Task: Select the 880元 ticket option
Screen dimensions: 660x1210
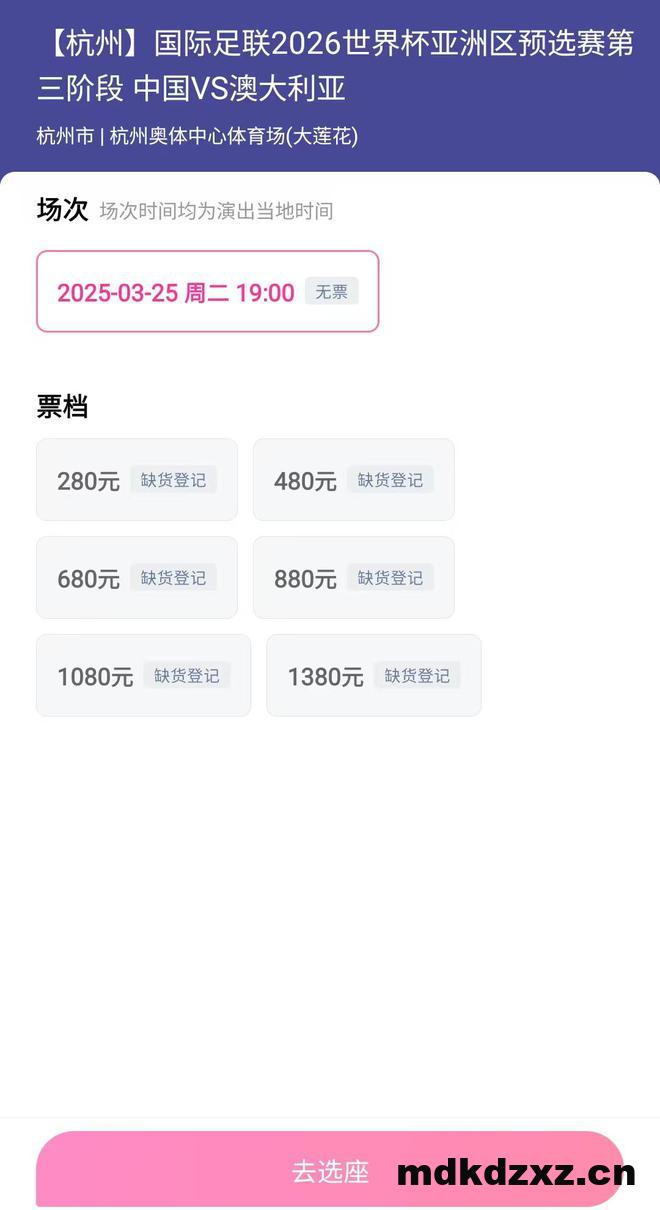Action: 354,578
